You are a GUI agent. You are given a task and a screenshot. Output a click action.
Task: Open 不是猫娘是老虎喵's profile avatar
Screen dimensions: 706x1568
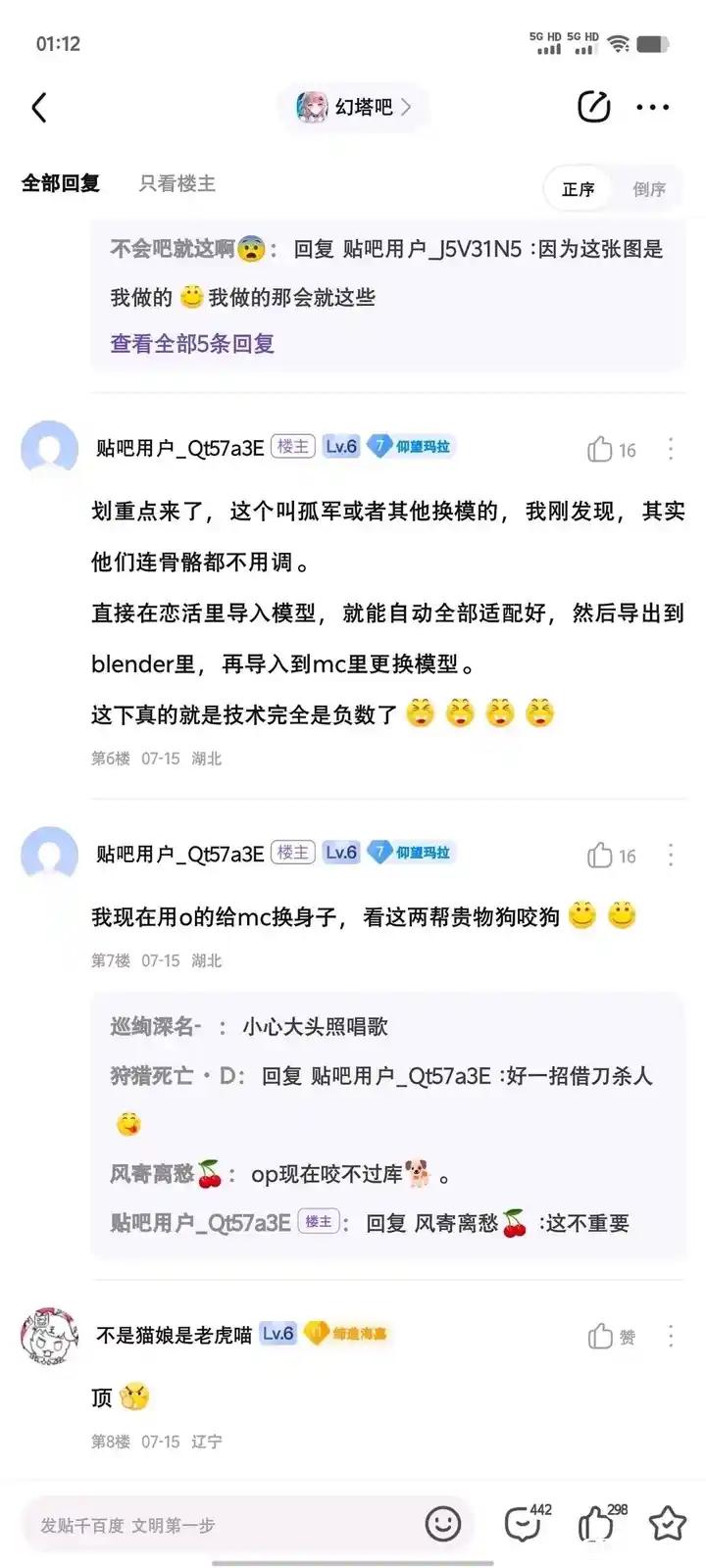(49, 1336)
